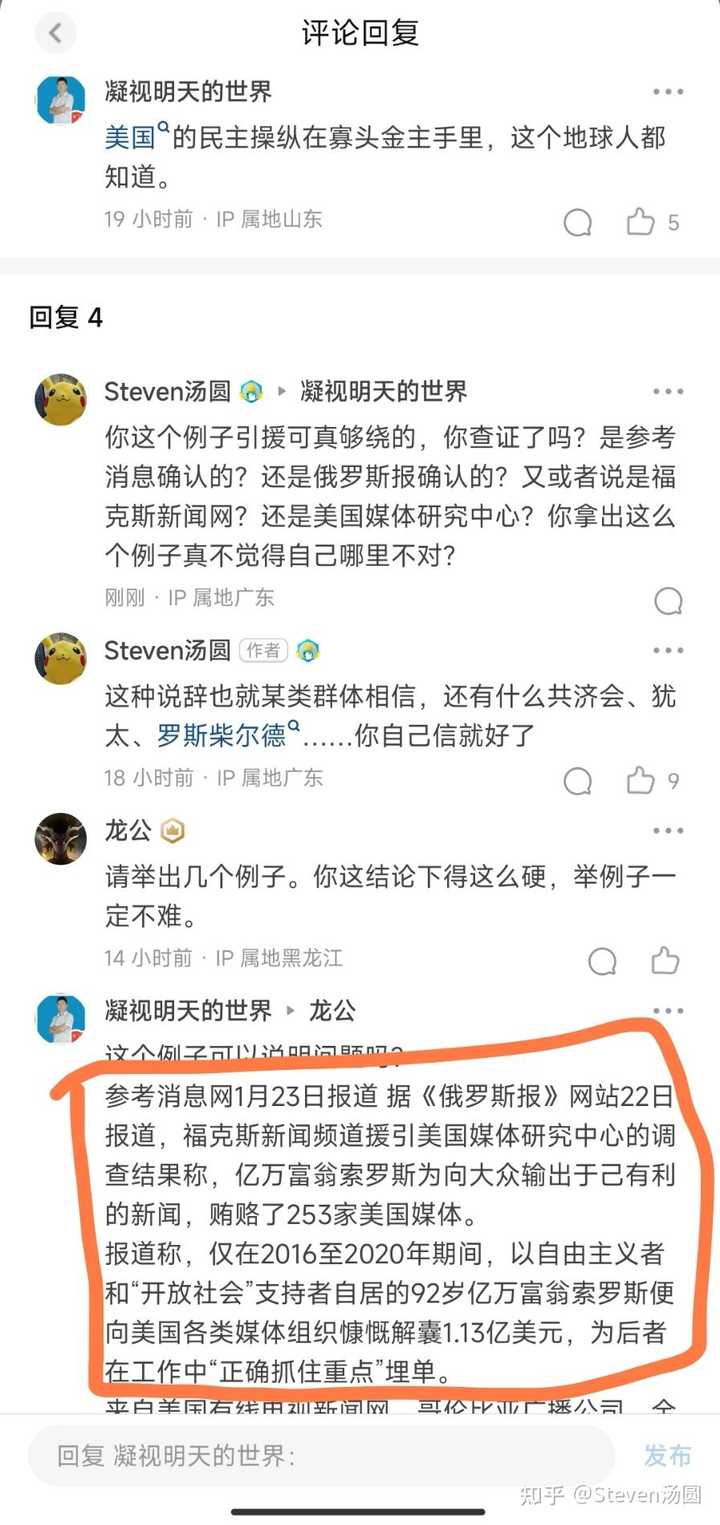
Task: Tap the 发布 button
Action: coord(667,1456)
